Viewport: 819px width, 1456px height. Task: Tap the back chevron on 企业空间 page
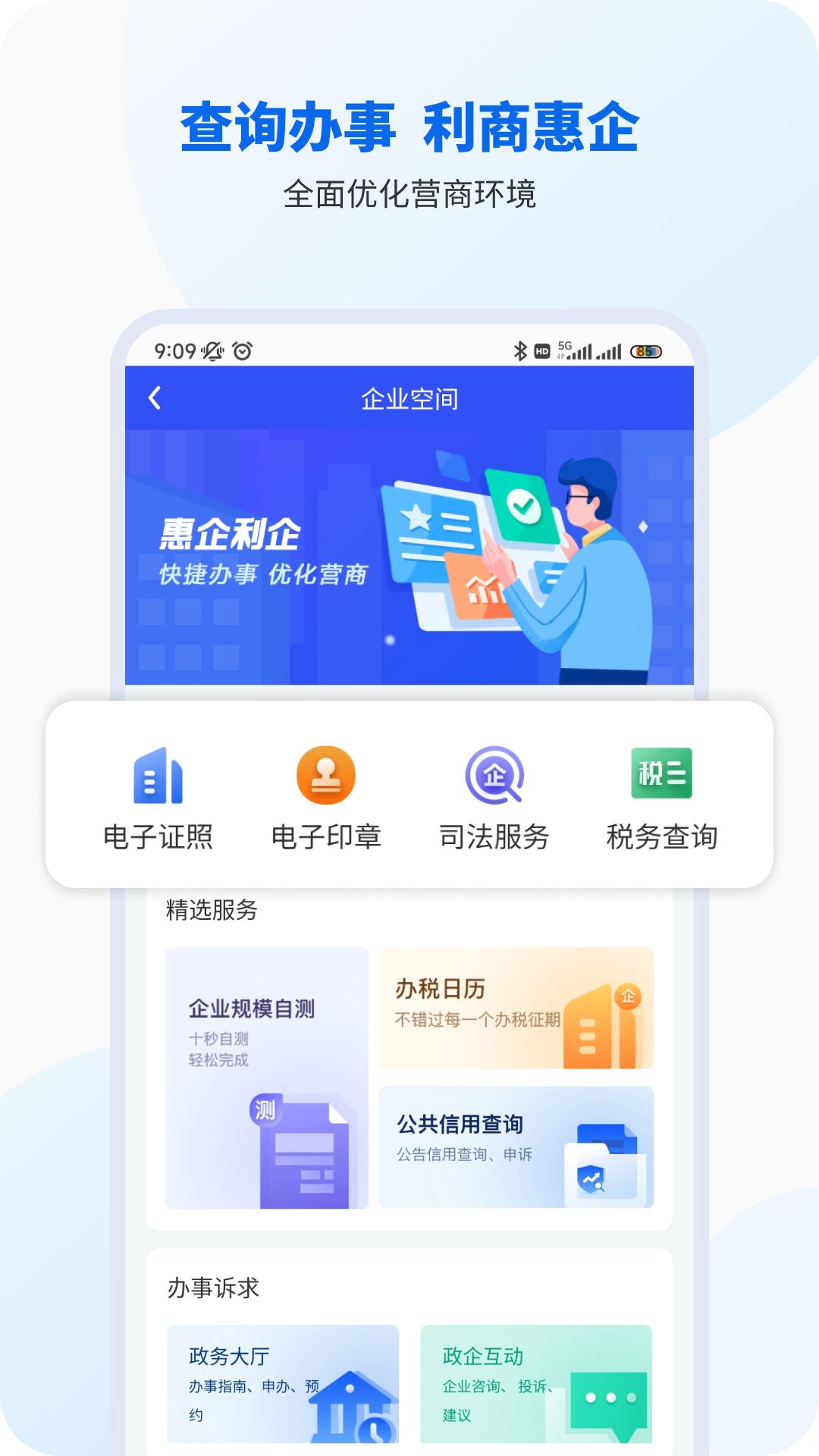click(x=155, y=397)
